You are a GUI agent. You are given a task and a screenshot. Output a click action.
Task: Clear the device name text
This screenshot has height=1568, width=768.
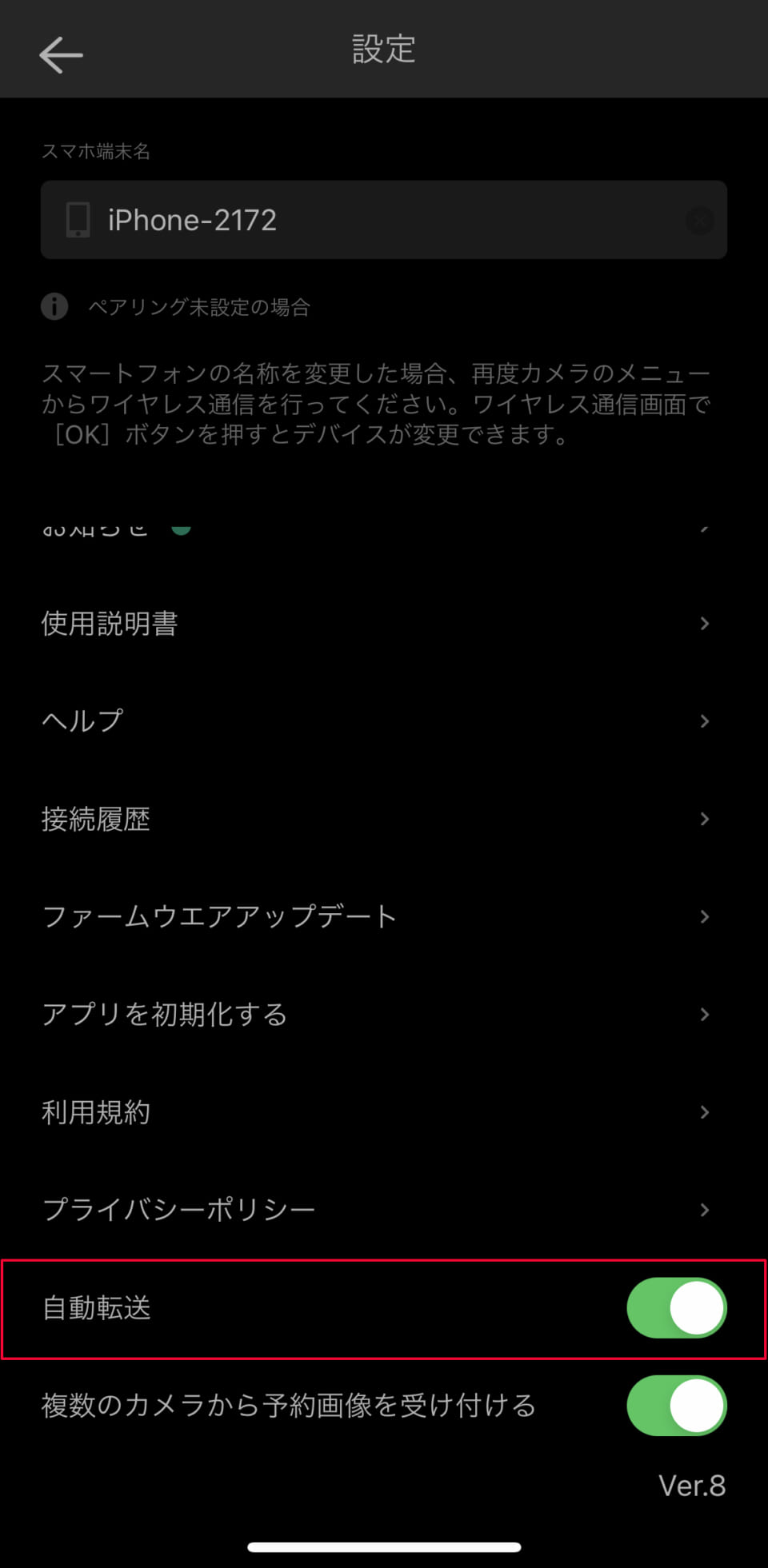699,220
